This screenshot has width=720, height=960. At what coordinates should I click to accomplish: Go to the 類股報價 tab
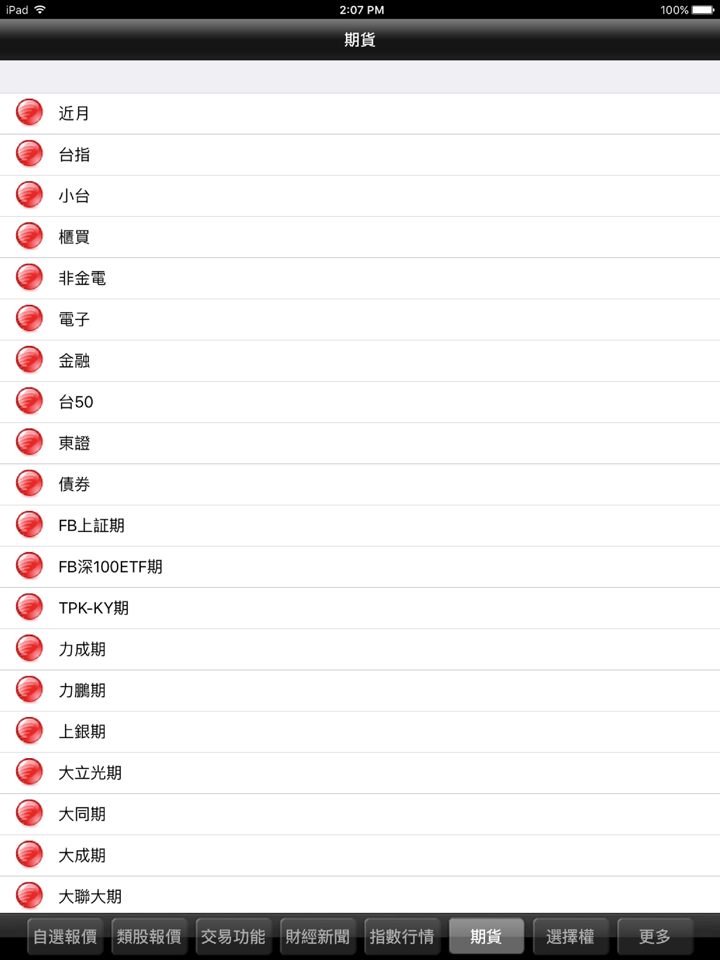click(x=149, y=937)
